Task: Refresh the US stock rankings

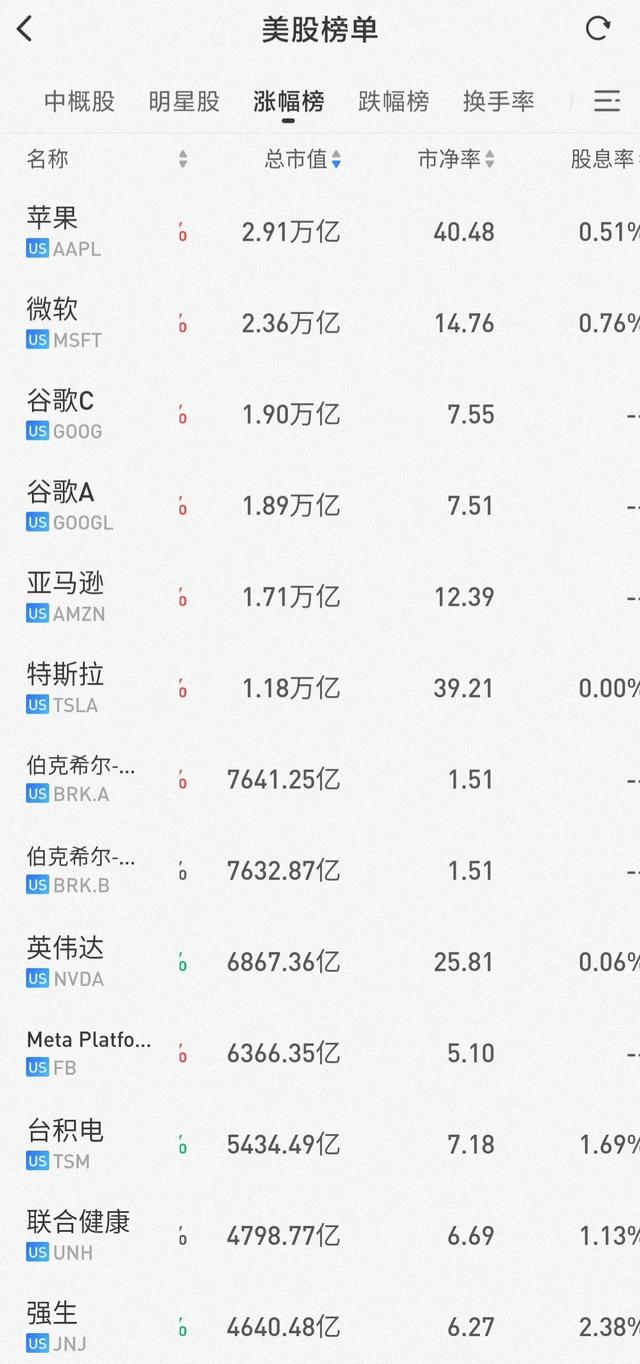Action: click(x=598, y=29)
